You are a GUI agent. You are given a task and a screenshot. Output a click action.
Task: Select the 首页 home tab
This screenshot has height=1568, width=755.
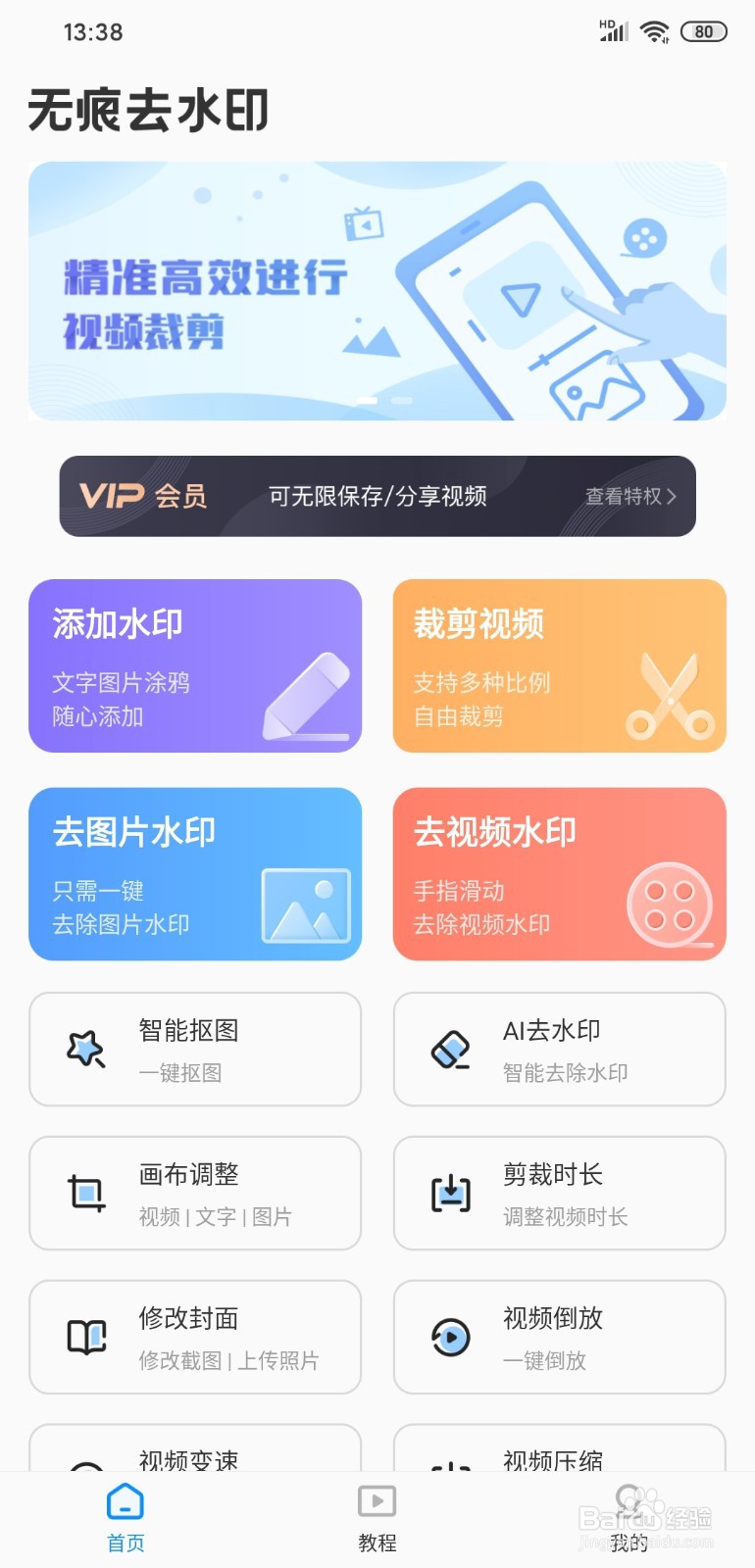pyautogui.click(x=126, y=1517)
